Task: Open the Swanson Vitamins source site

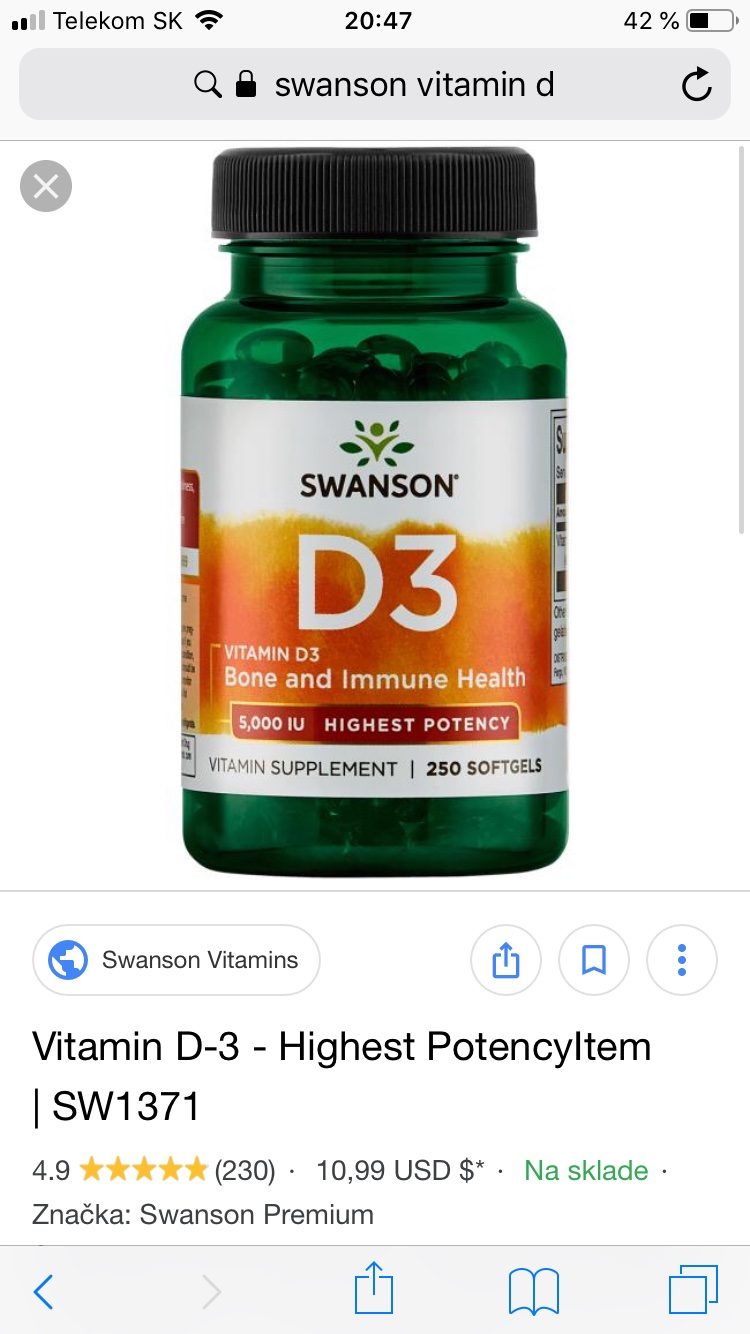Action: [177, 960]
